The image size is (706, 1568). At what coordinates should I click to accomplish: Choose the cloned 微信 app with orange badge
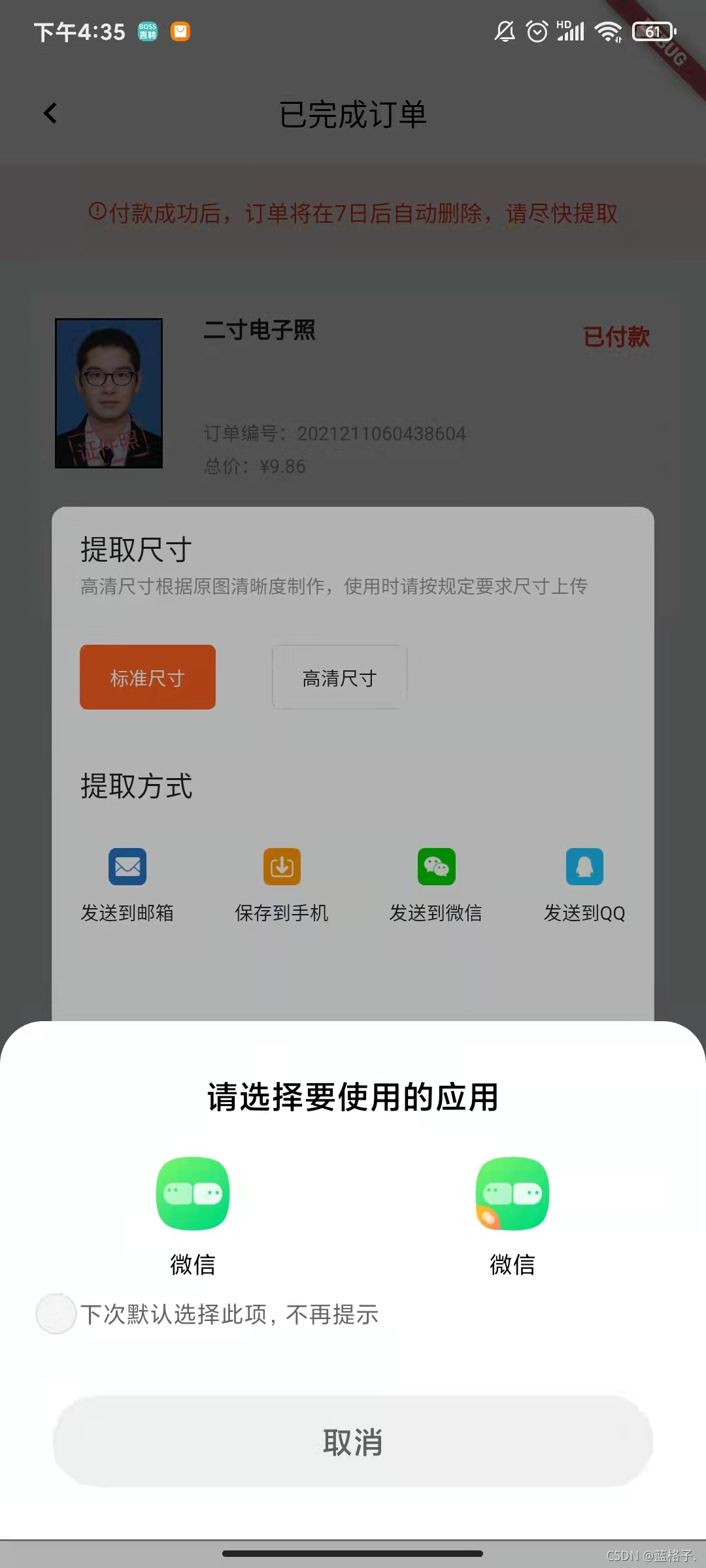512,1194
